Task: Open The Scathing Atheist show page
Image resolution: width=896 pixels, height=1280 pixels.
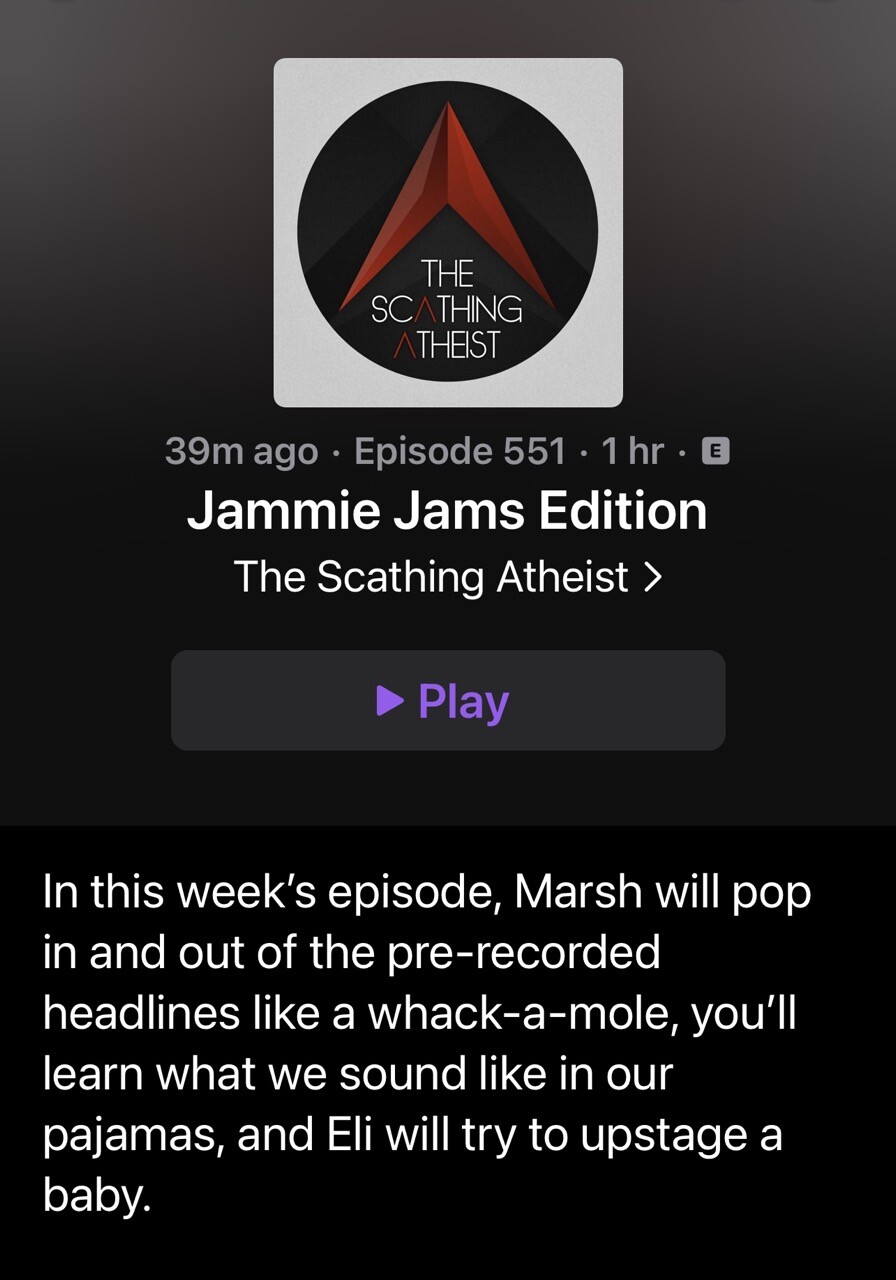Action: (x=447, y=577)
